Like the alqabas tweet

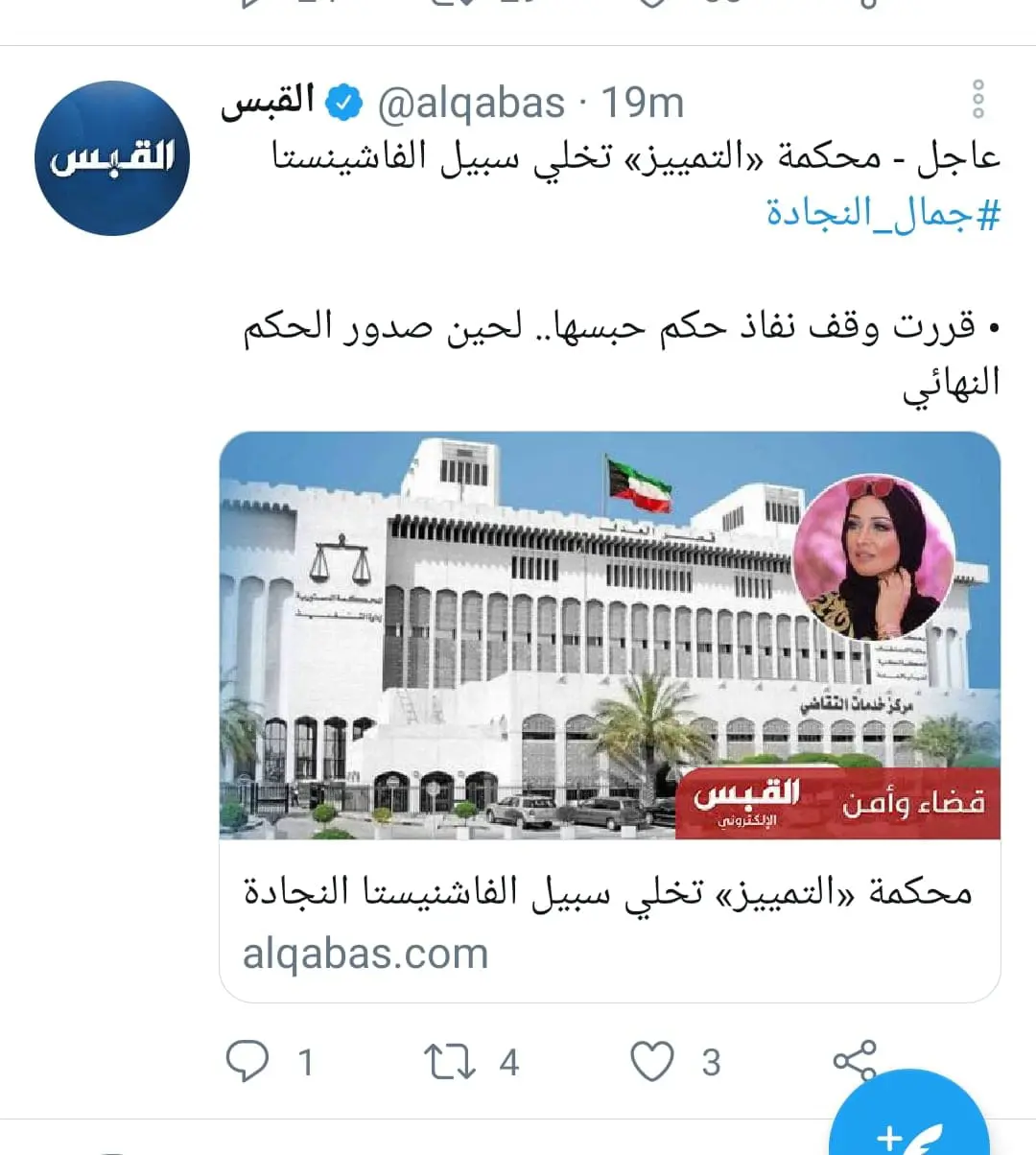pyautogui.click(x=652, y=1062)
